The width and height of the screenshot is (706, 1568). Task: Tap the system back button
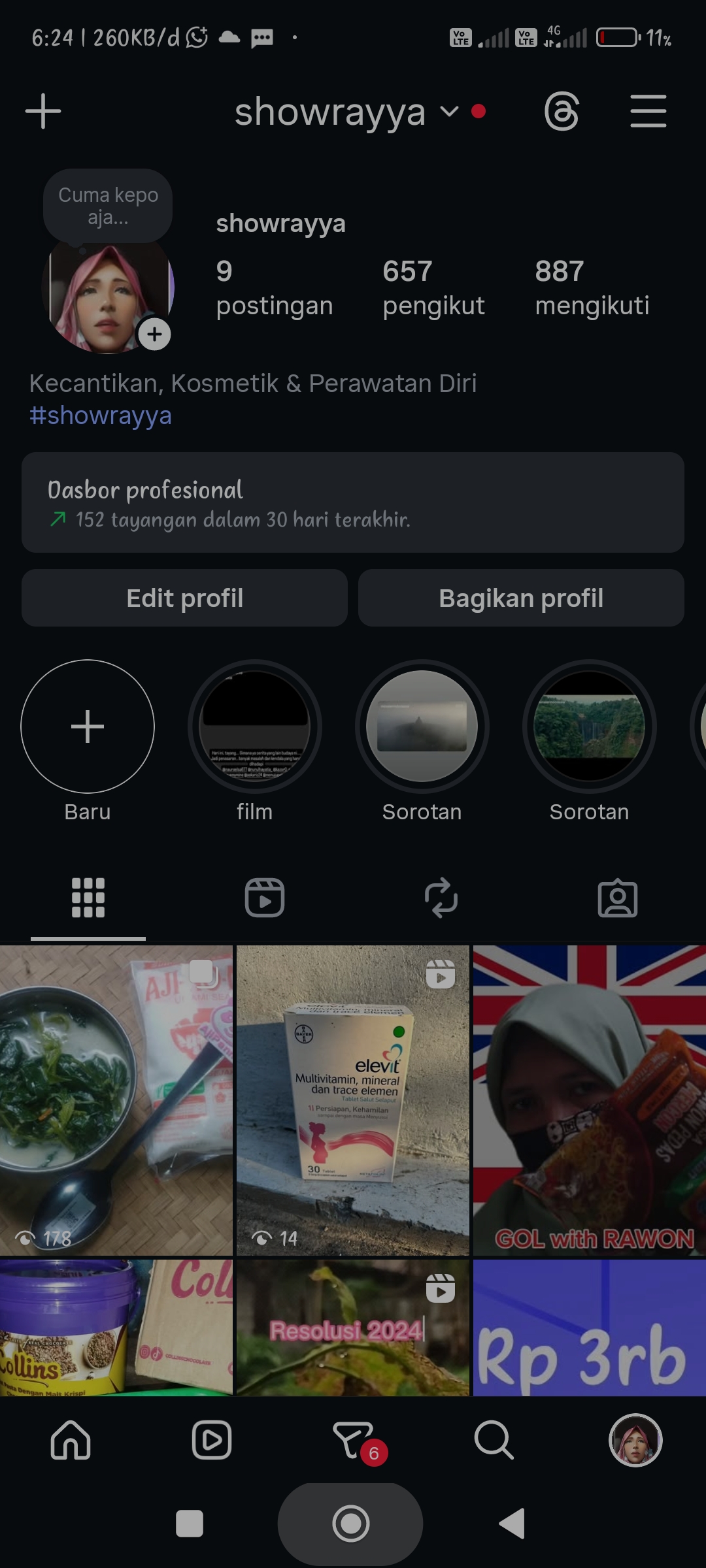coord(513,1524)
